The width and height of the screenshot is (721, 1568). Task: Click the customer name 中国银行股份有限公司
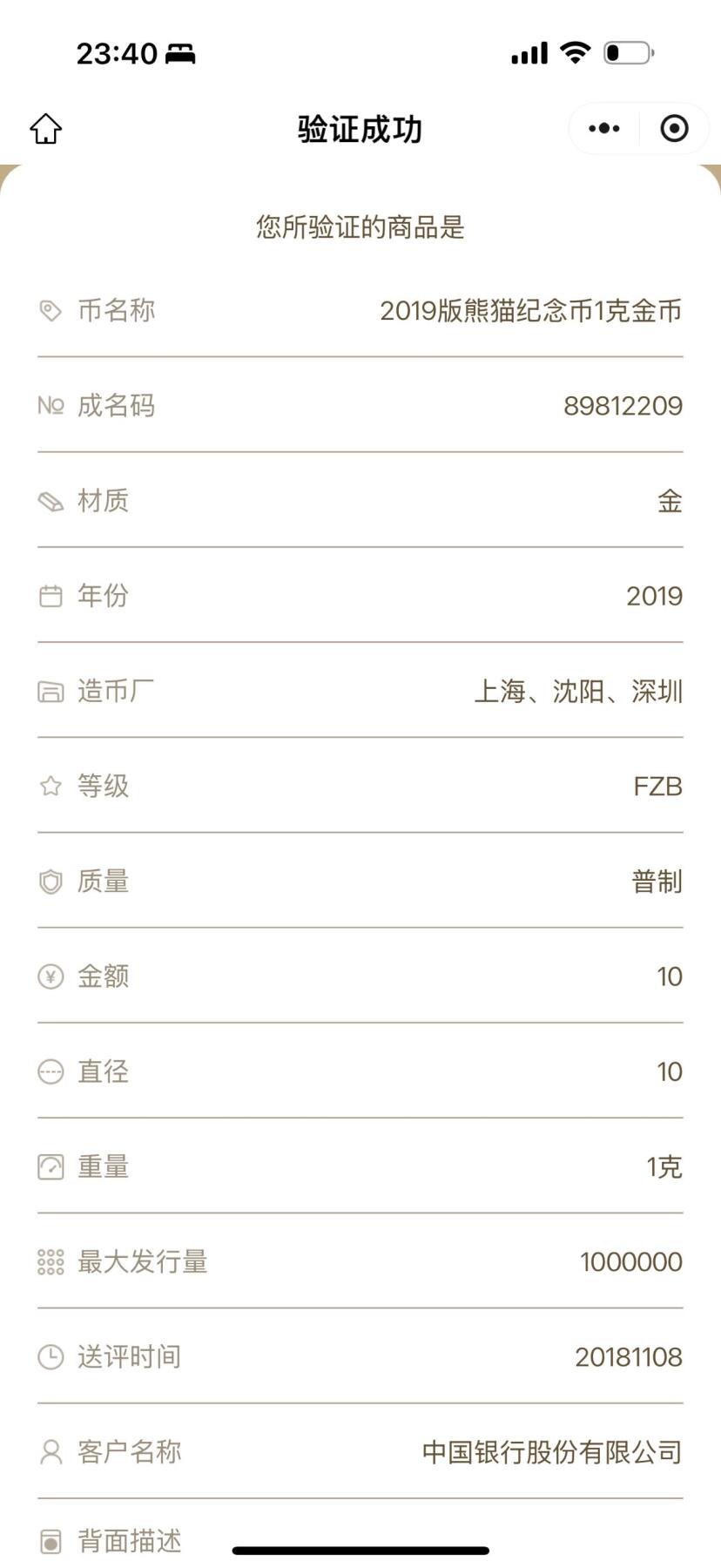(552, 1451)
